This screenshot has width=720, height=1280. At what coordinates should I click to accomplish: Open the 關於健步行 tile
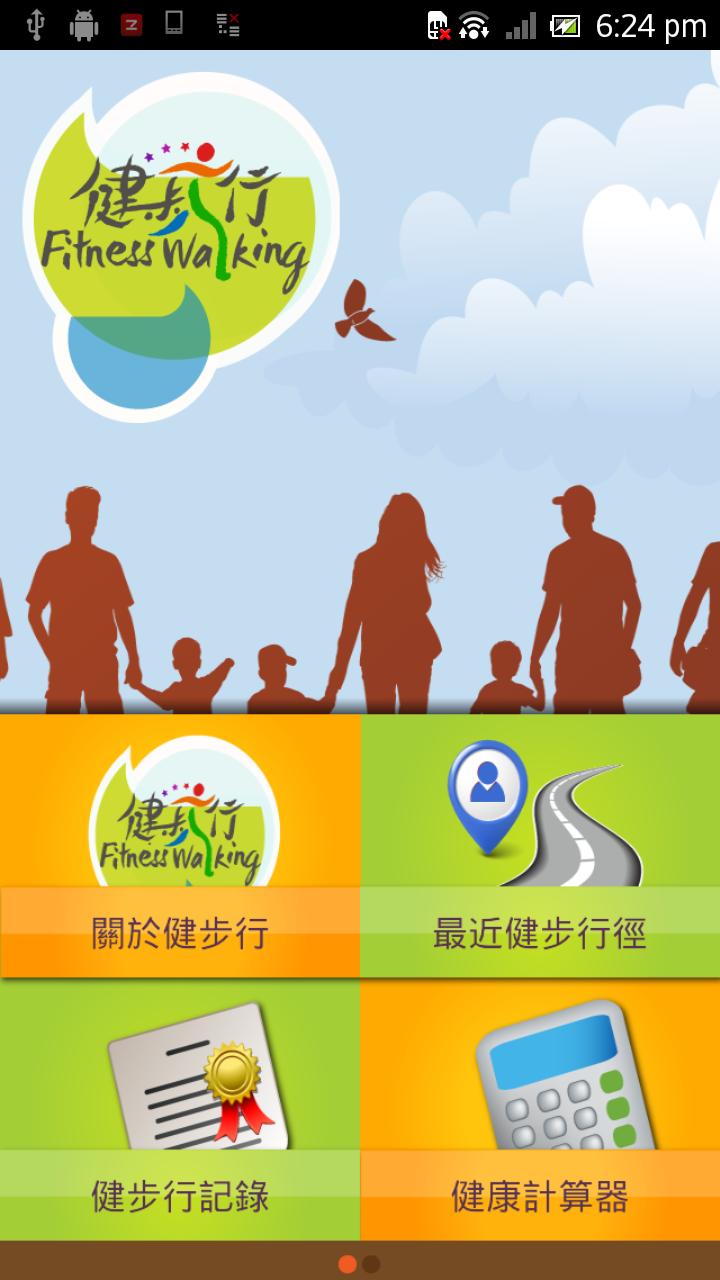[x=180, y=846]
